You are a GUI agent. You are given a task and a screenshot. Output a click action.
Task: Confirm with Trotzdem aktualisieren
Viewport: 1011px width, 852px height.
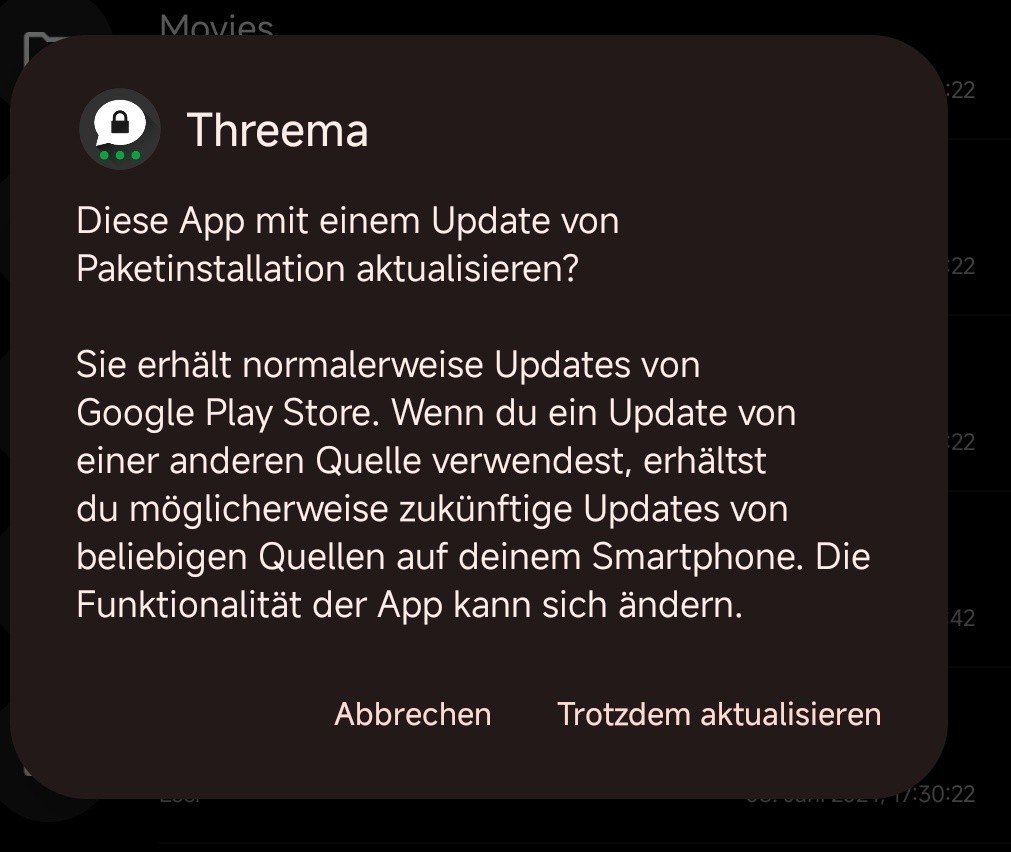[718, 714]
